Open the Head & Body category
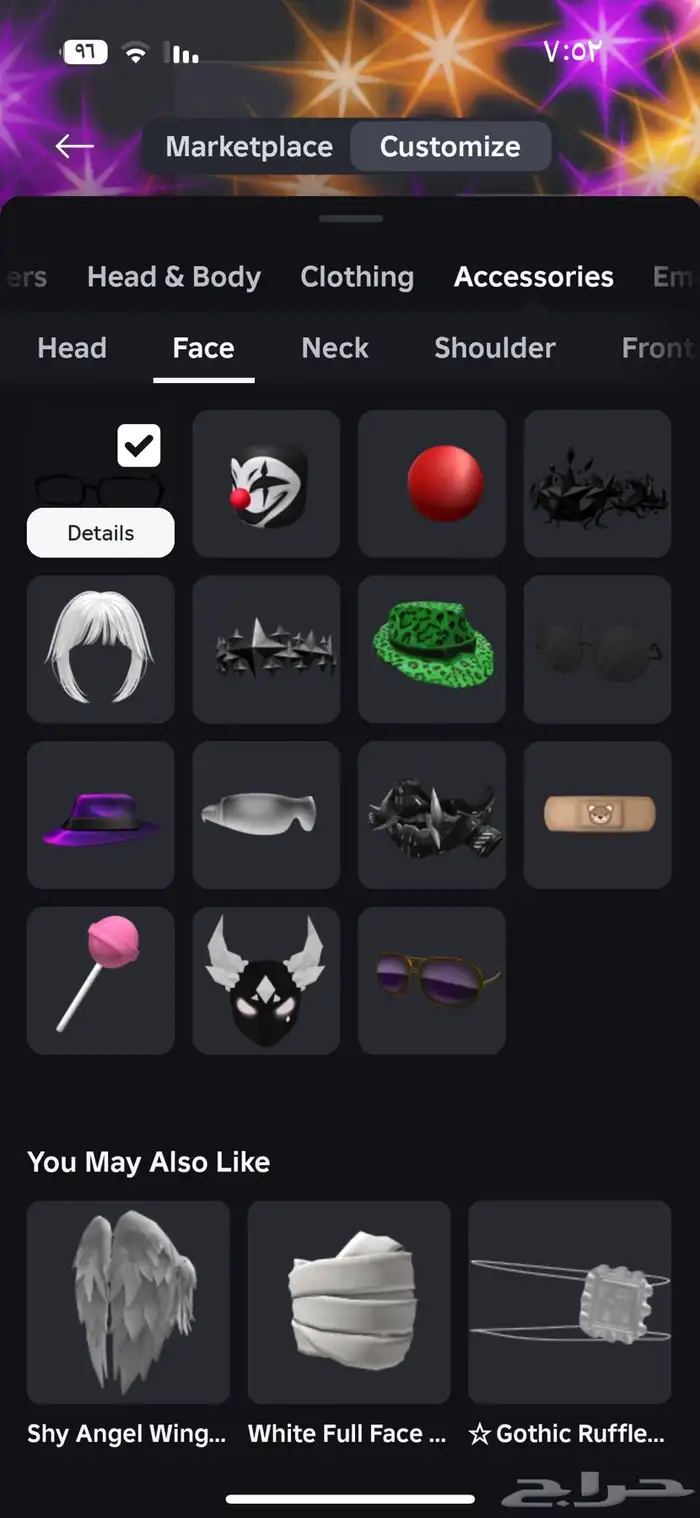 click(174, 277)
